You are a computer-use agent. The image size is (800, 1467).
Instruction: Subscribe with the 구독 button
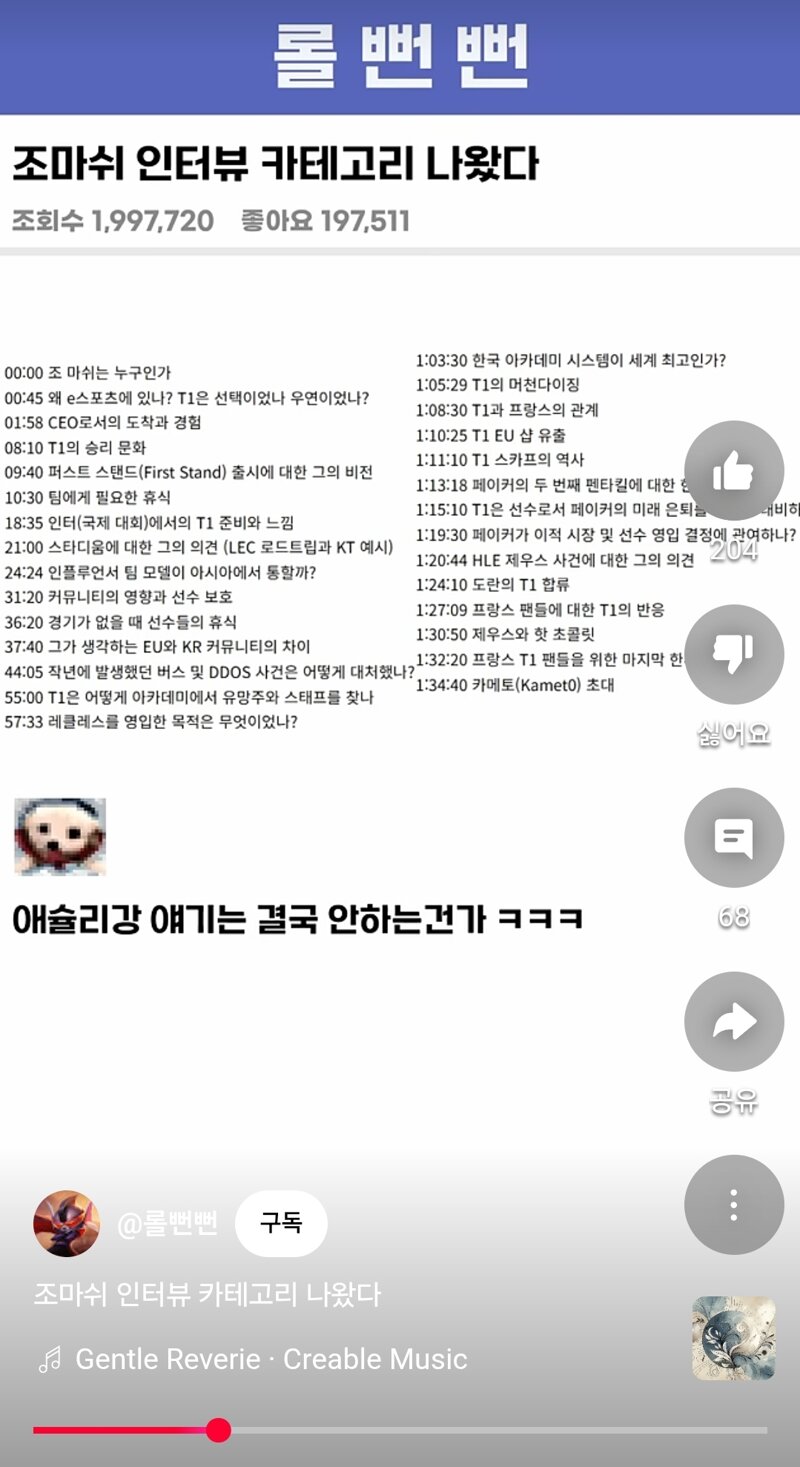point(281,1223)
